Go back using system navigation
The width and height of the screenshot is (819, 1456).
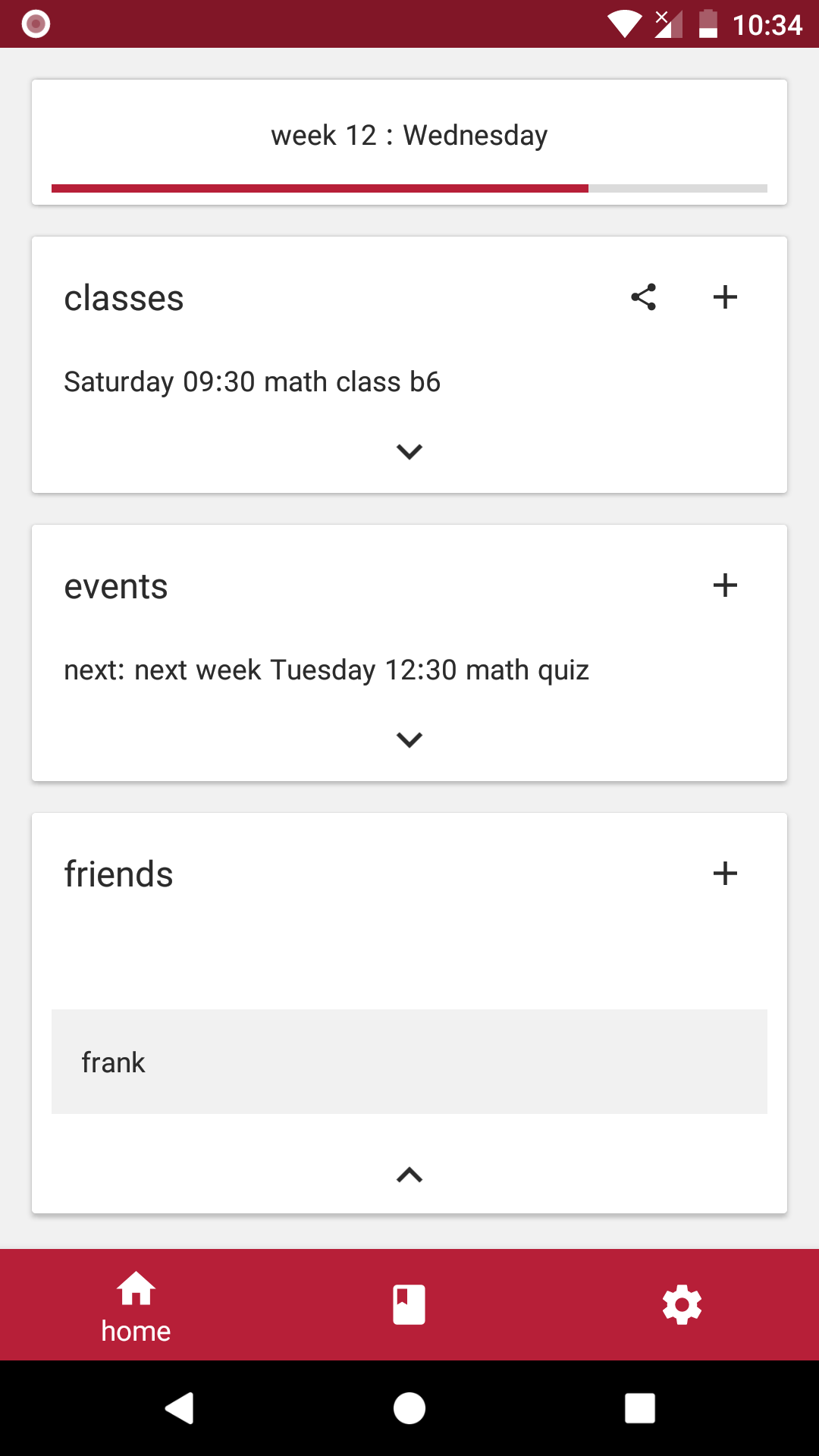point(180,1408)
